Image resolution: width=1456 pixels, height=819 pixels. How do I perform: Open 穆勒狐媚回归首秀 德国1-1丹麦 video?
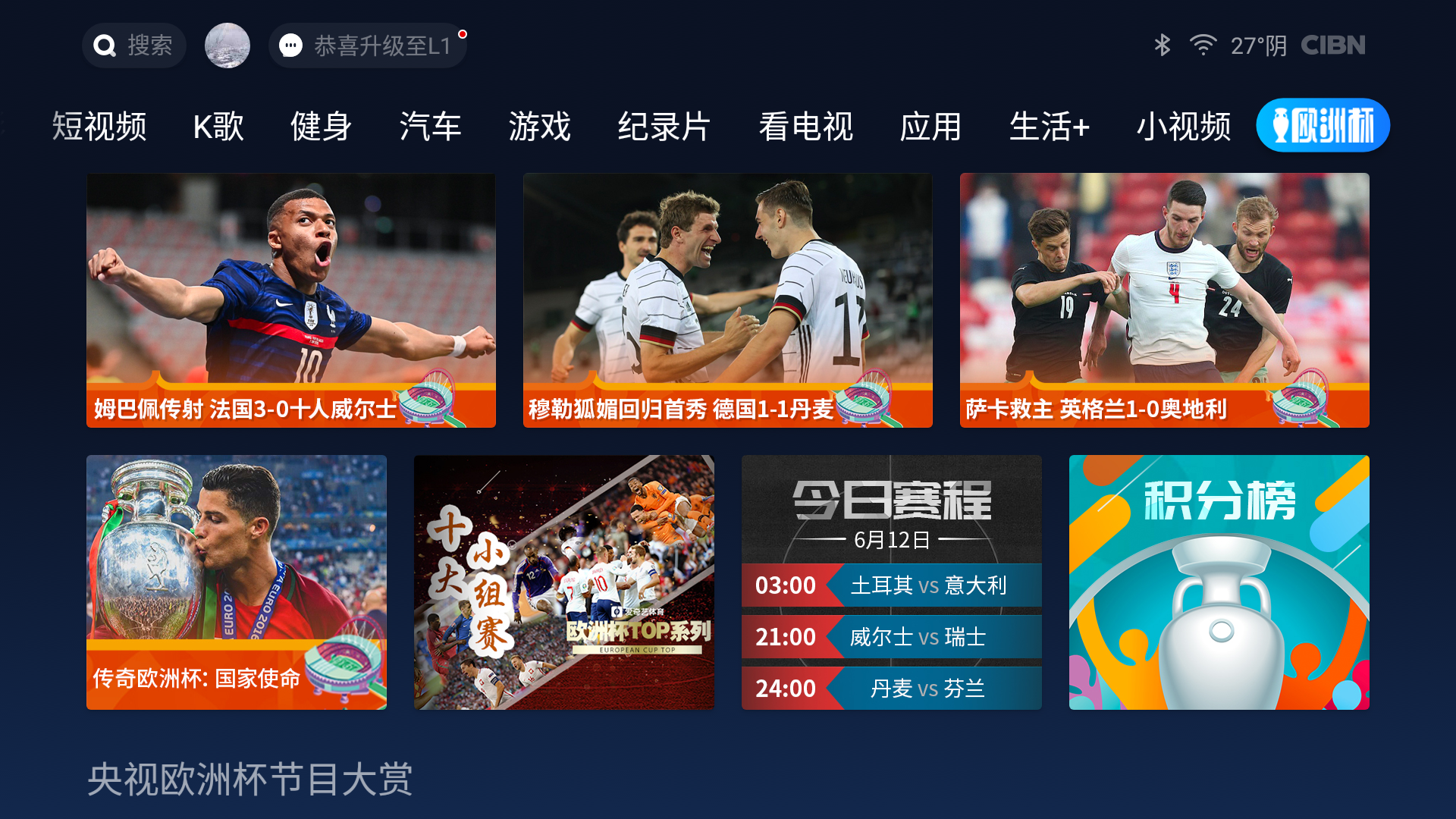[x=728, y=300]
